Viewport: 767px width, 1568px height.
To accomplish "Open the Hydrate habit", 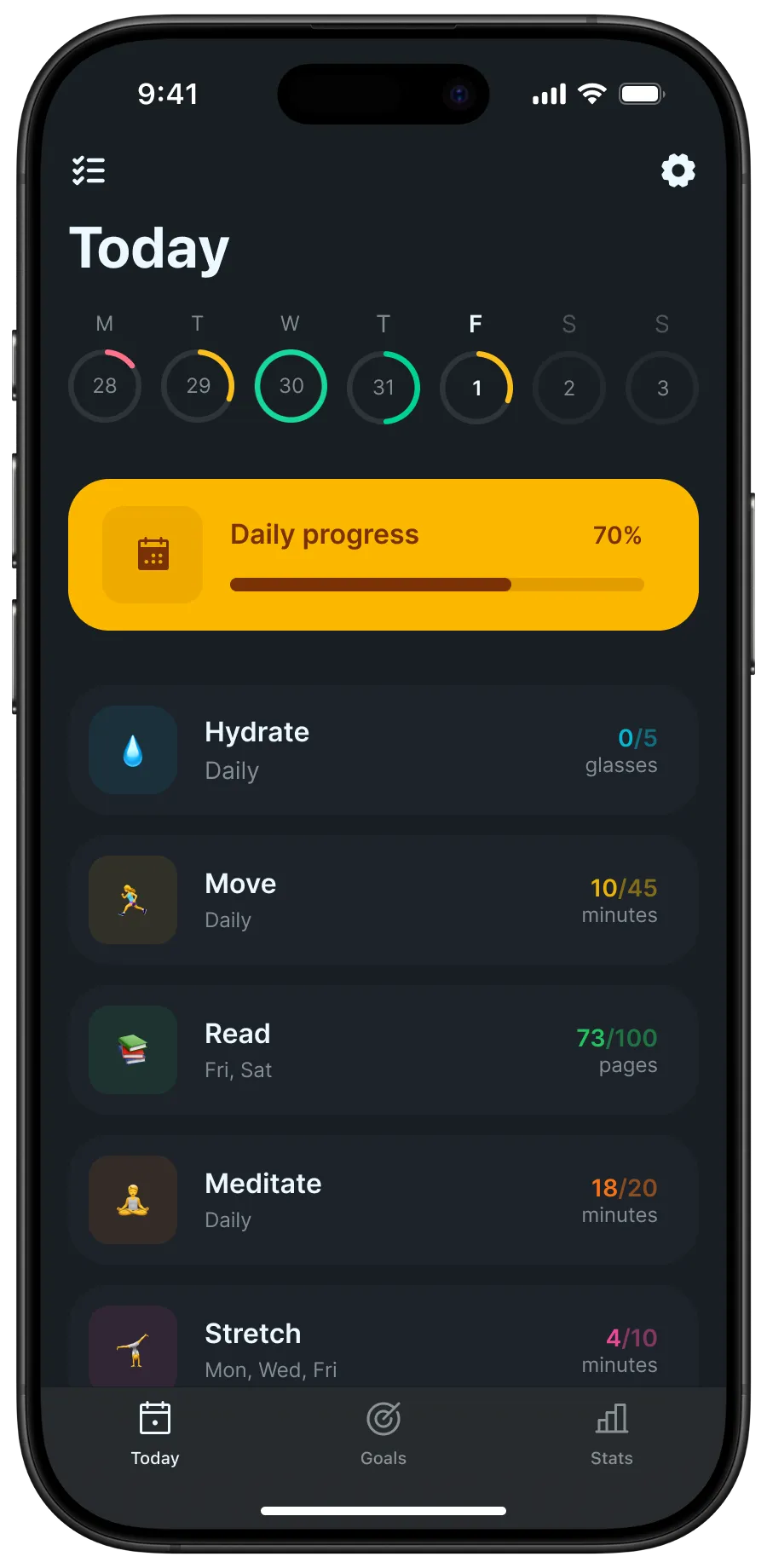I will [x=383, y=750].
